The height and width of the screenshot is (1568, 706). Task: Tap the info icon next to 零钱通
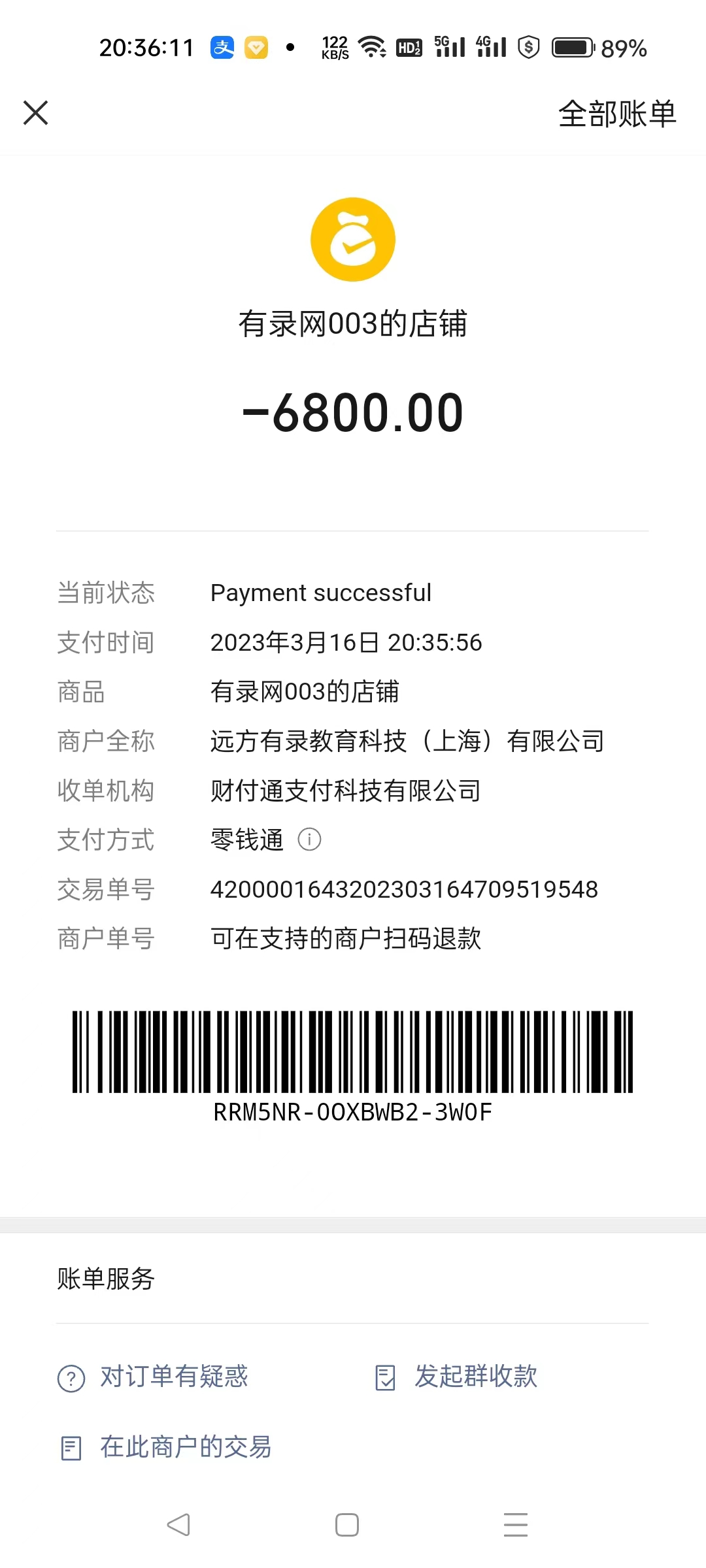(309, 839)
